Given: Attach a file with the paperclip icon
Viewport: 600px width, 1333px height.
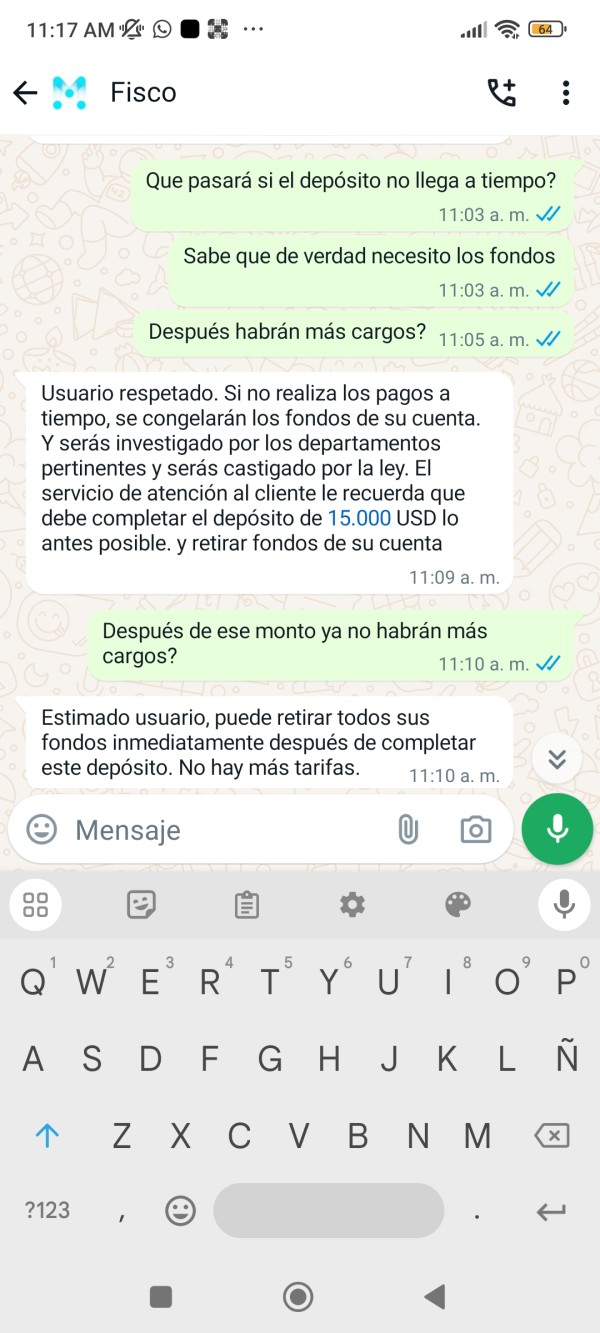Looking at the screenshot, I should click(x=408, y=829).
